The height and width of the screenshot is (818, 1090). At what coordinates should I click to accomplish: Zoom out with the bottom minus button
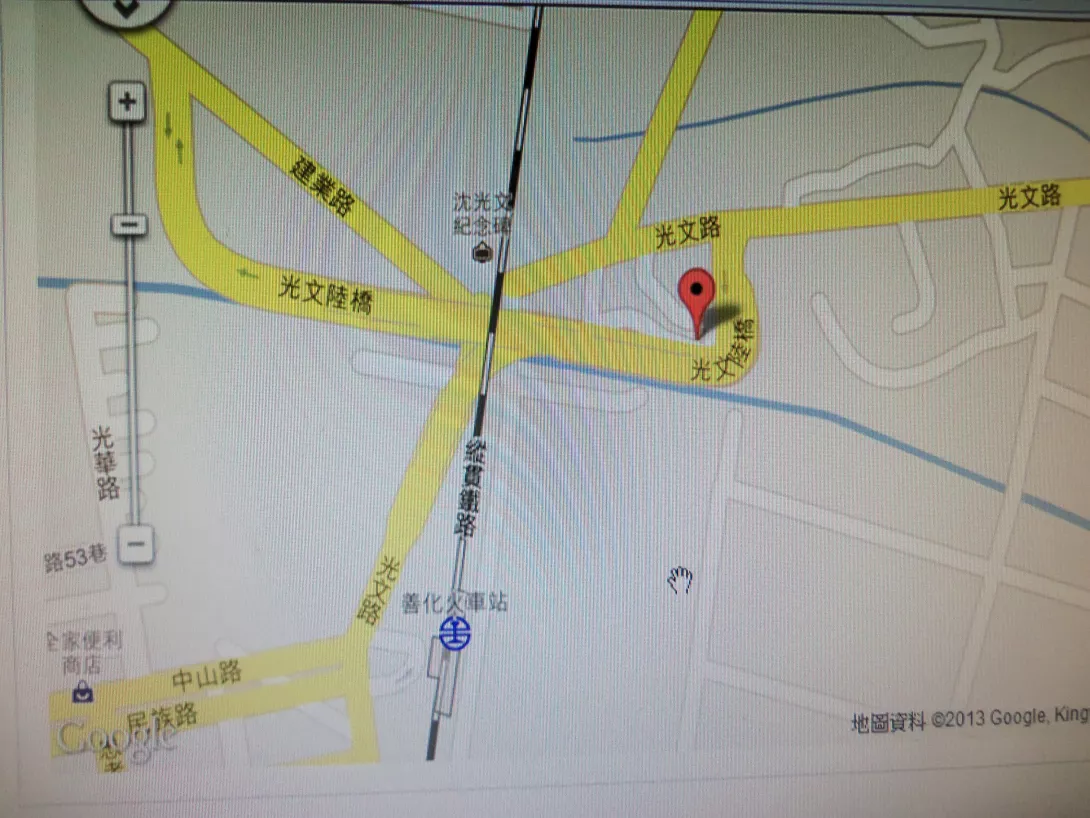136,545
